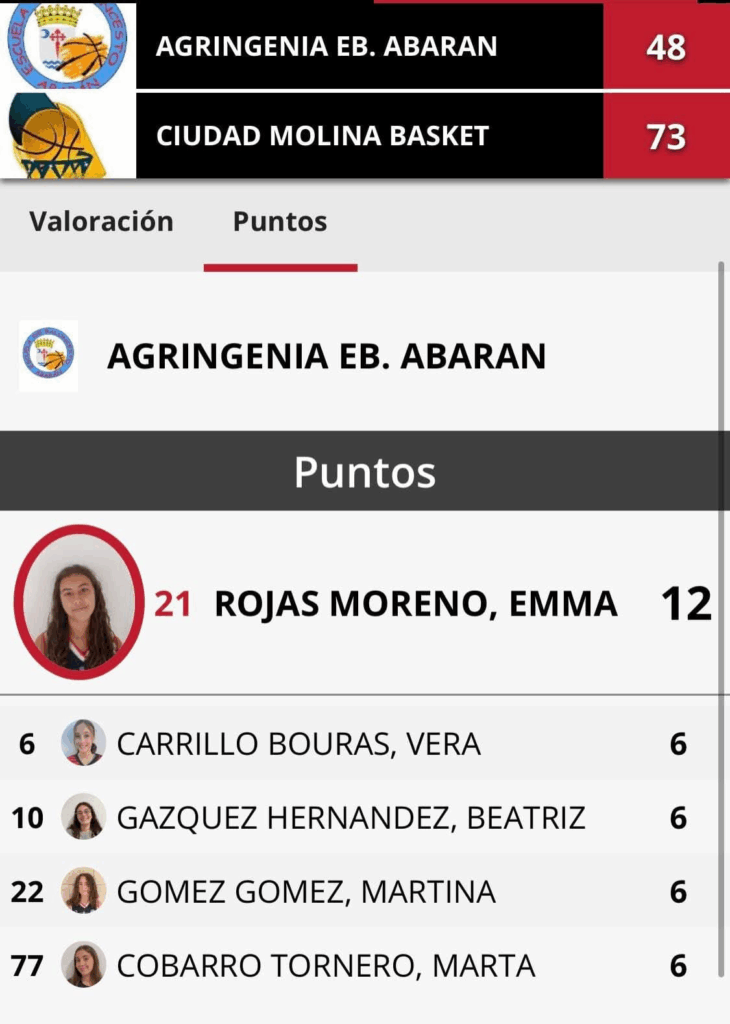Open the Ciudad Molina Basket team row

pos(322,136)
